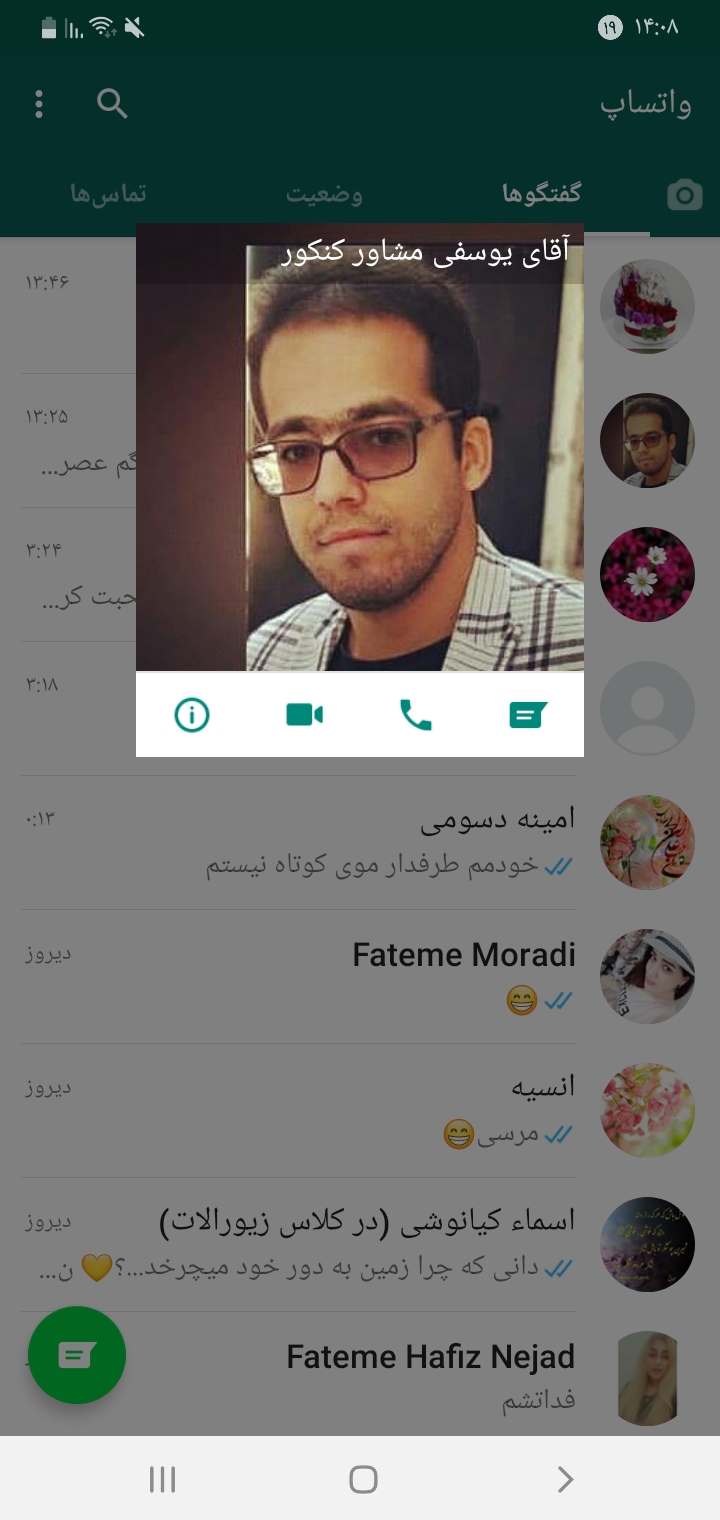Go to the home screen via navigation bar
Image resolution: width=720 pixels, height=1520 pixels.
363,1479
